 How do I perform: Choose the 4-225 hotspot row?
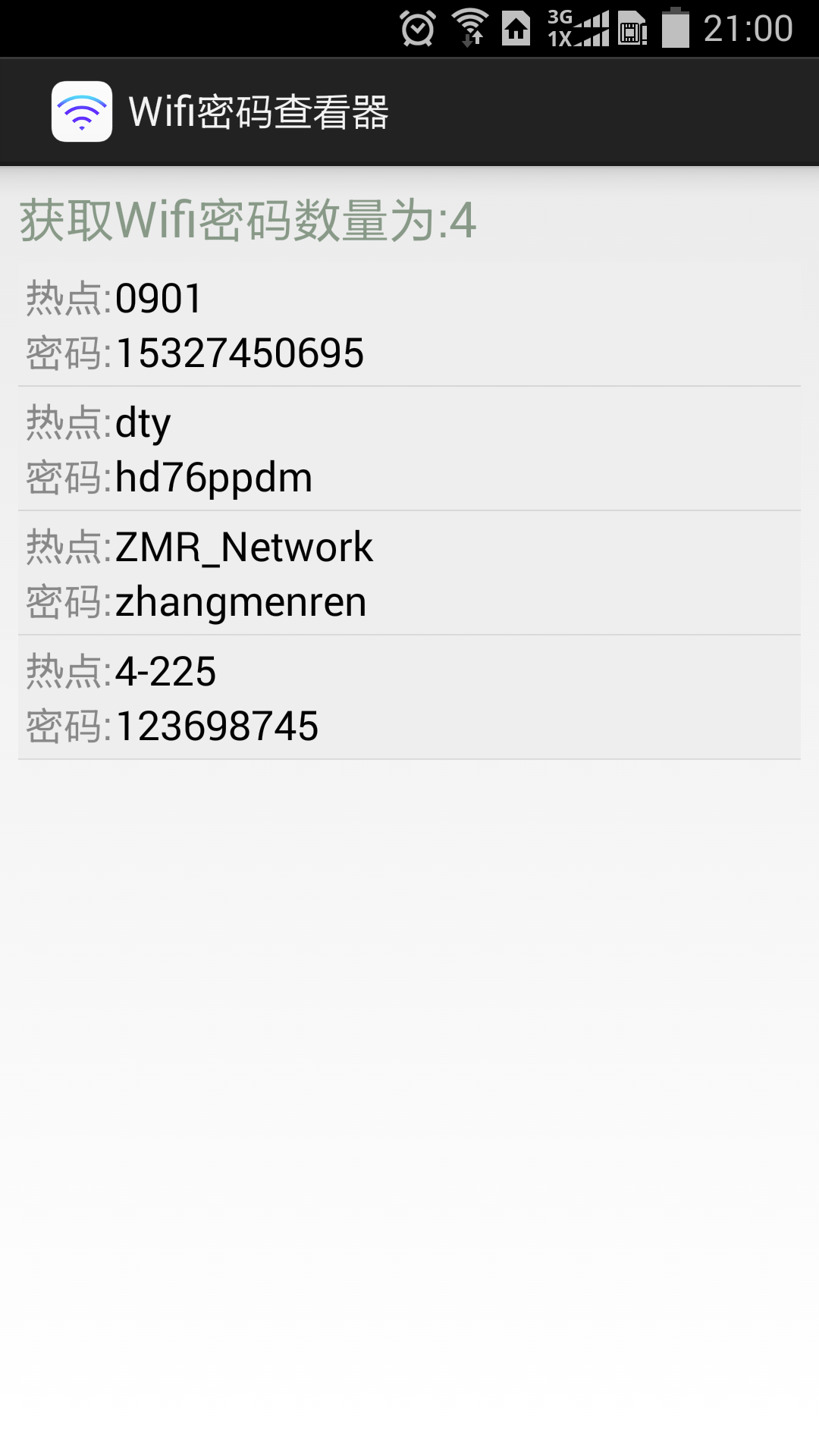409,698
